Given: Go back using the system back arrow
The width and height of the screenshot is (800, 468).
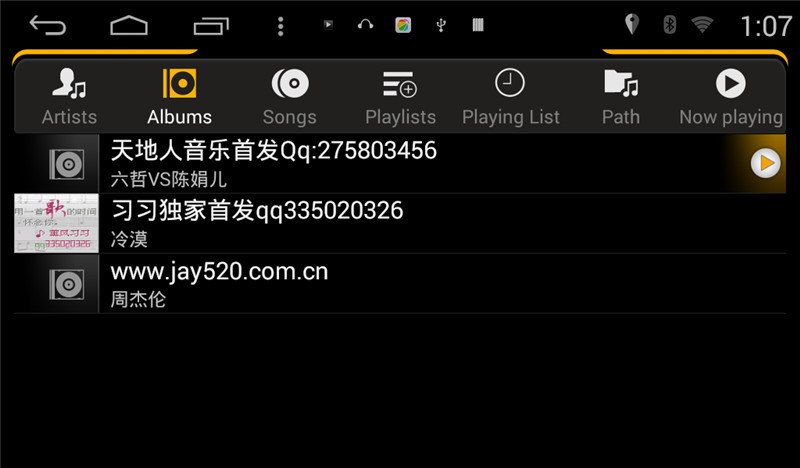Looking at the screenshot, I should tap(47, 26).
